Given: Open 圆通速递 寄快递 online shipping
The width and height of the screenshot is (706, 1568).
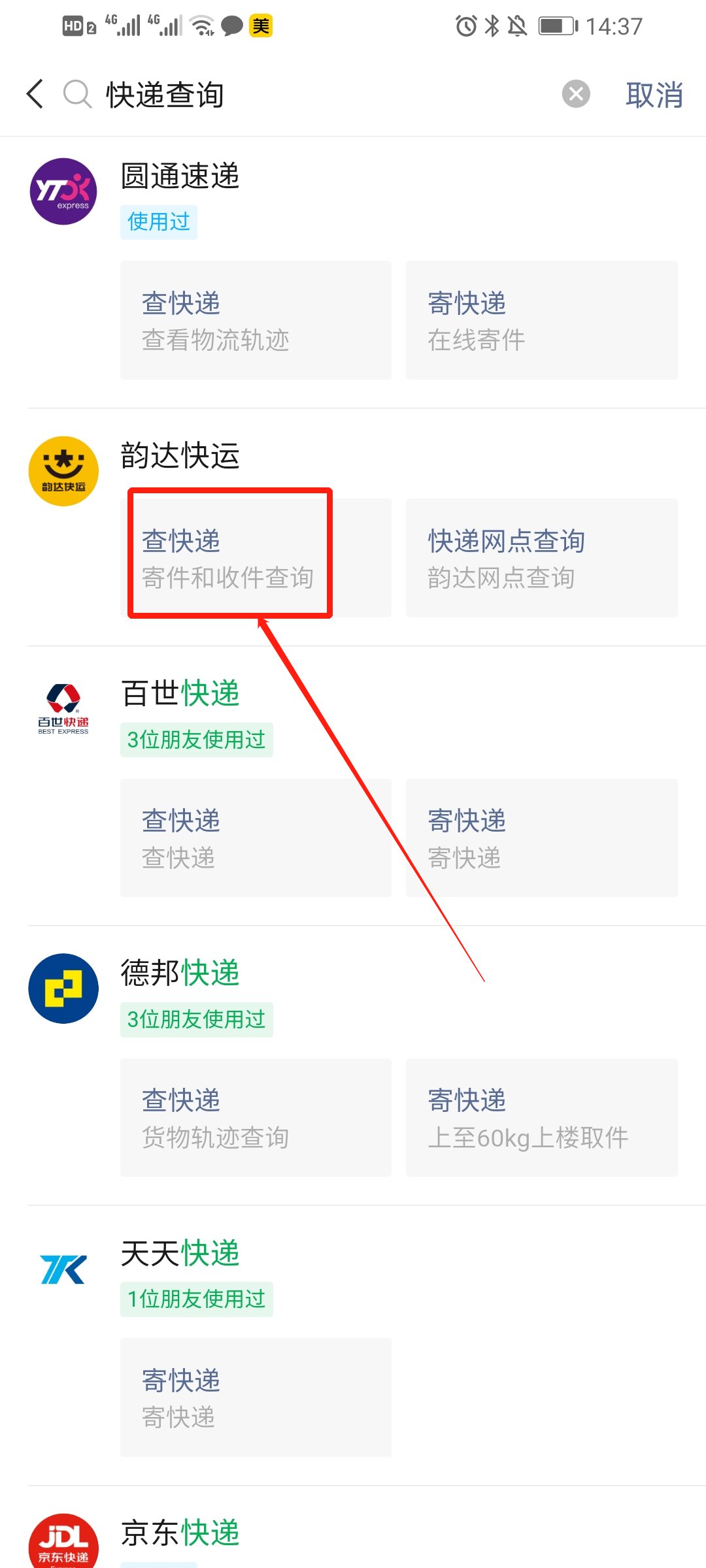Looking at the screenshot, I should (541, 320).
